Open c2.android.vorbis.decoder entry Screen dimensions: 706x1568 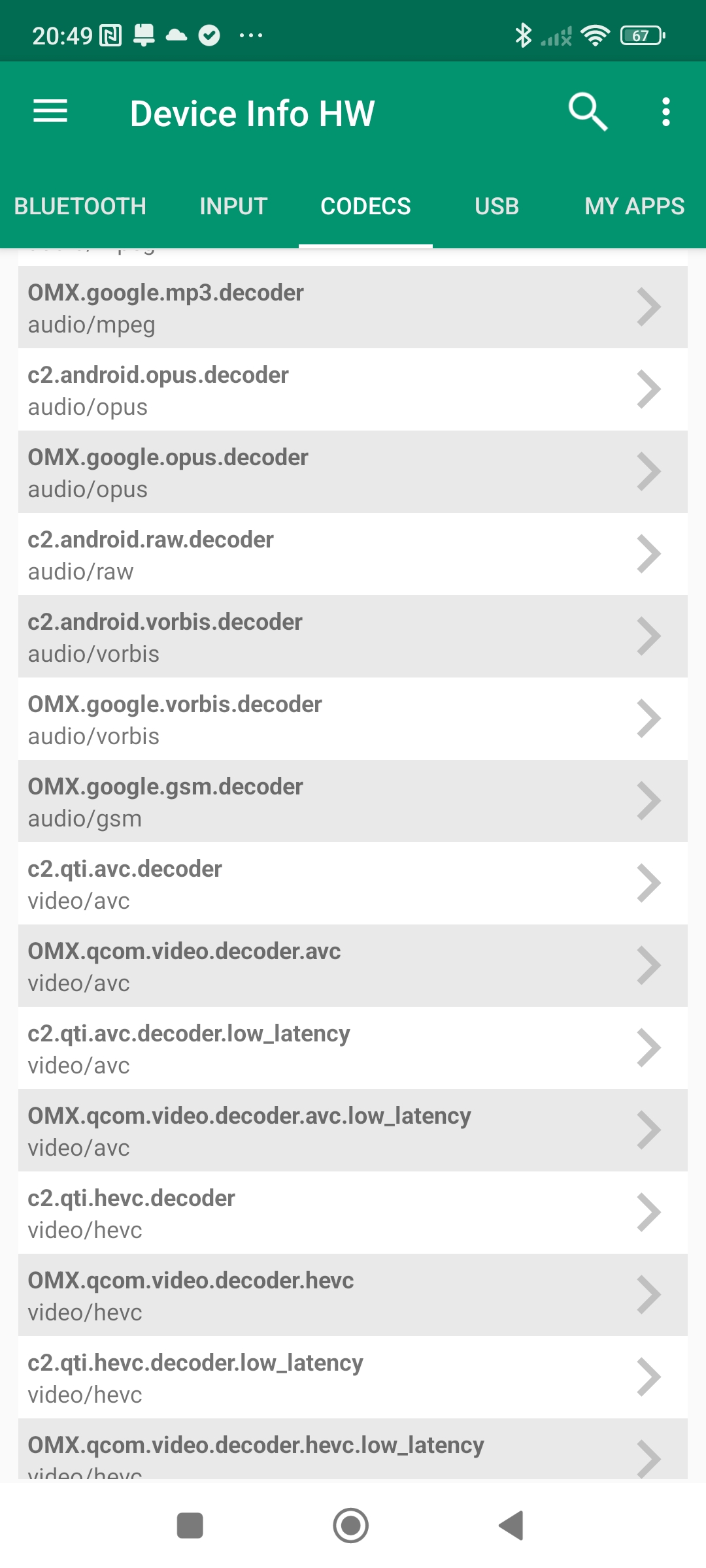click(x=353, y=637)
